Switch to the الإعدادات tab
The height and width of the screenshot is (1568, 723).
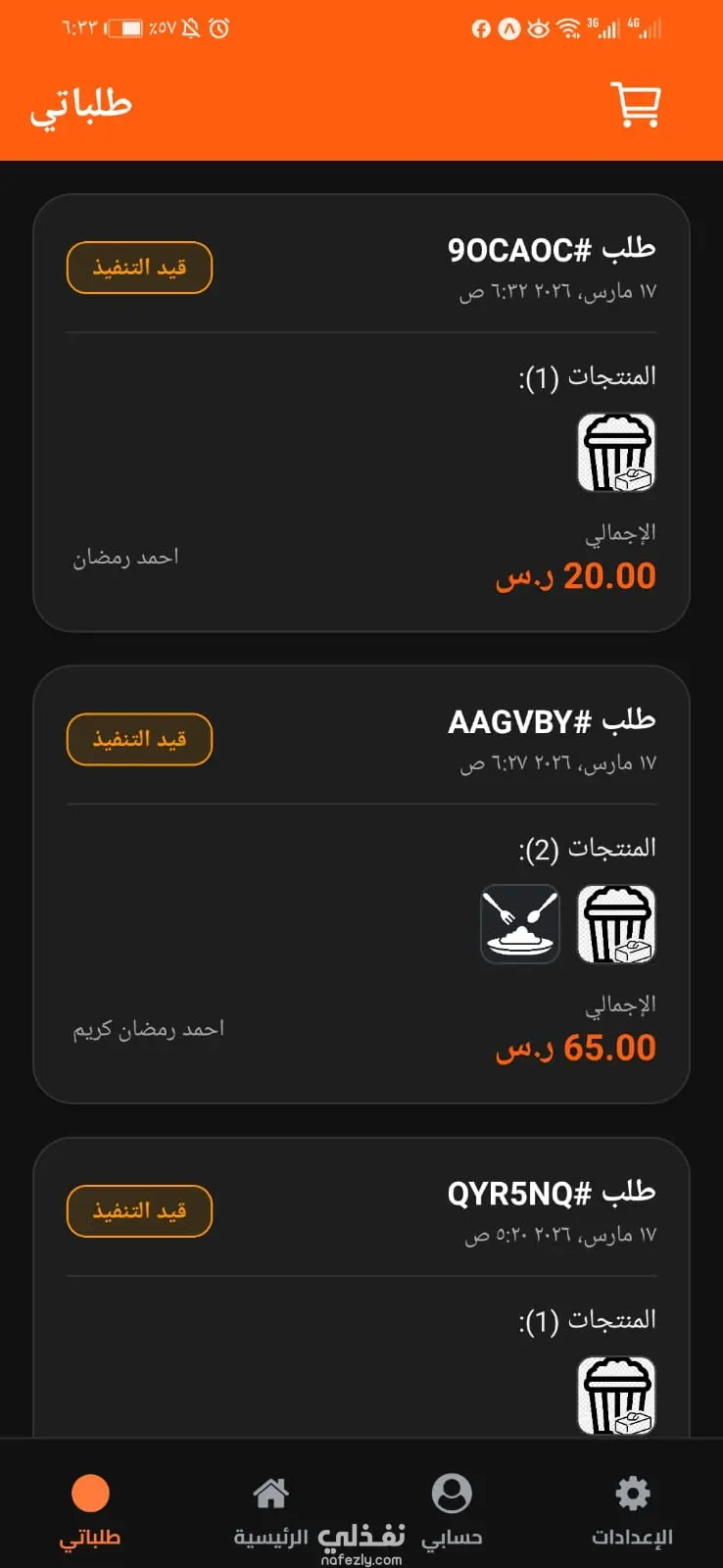click(x=632, y=1511)
